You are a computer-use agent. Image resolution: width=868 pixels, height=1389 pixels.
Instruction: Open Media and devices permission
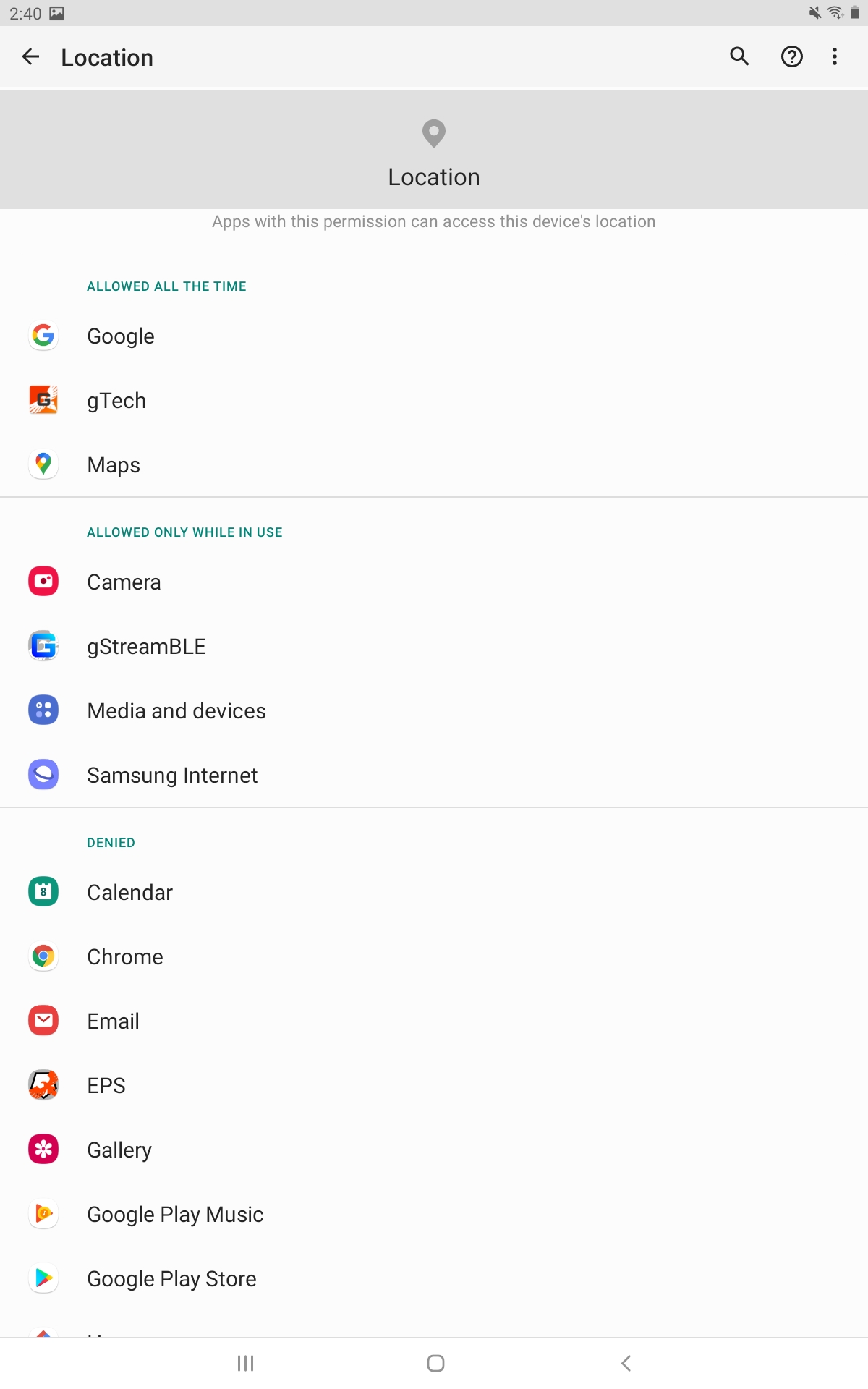pos(434,710)
